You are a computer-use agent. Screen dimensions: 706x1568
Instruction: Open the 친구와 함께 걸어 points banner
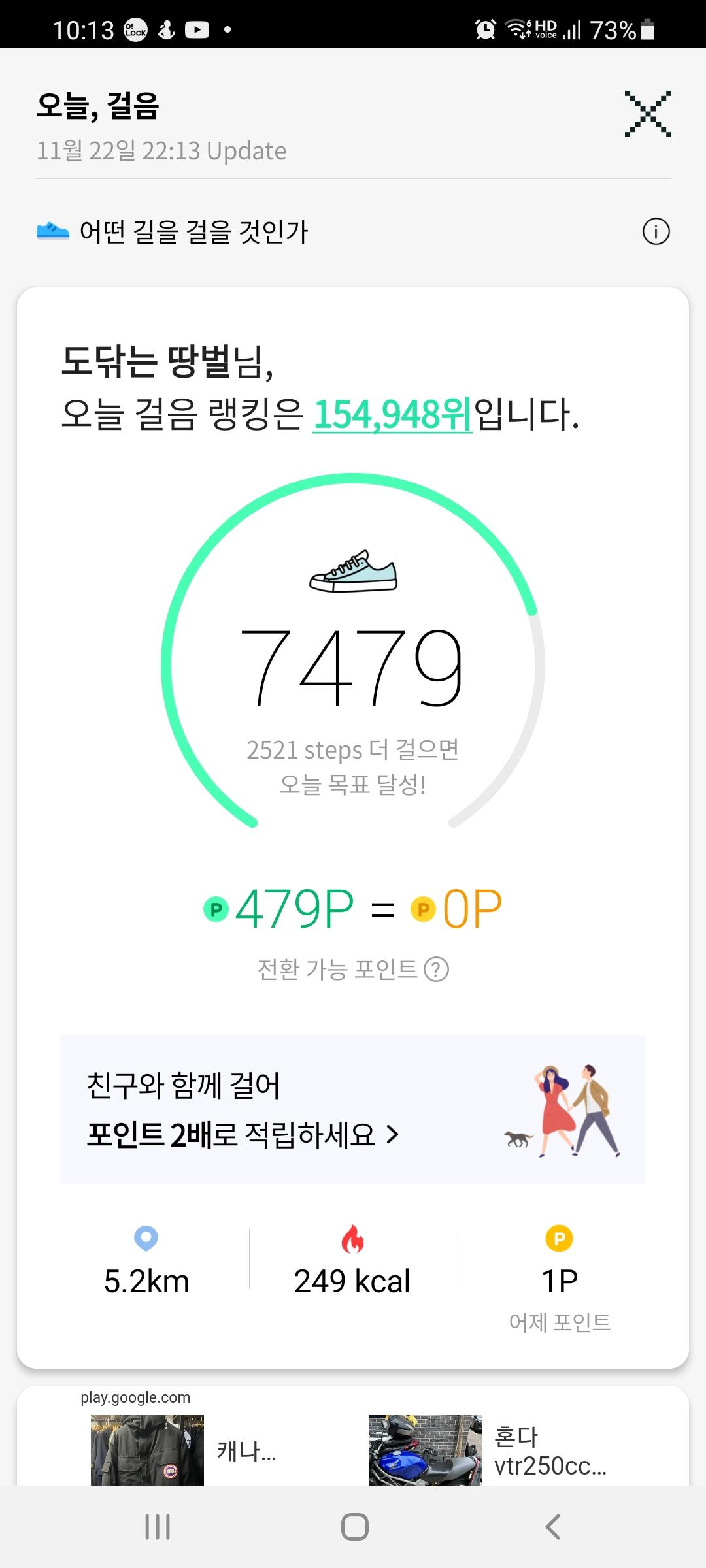click(x=353, y=1109)
